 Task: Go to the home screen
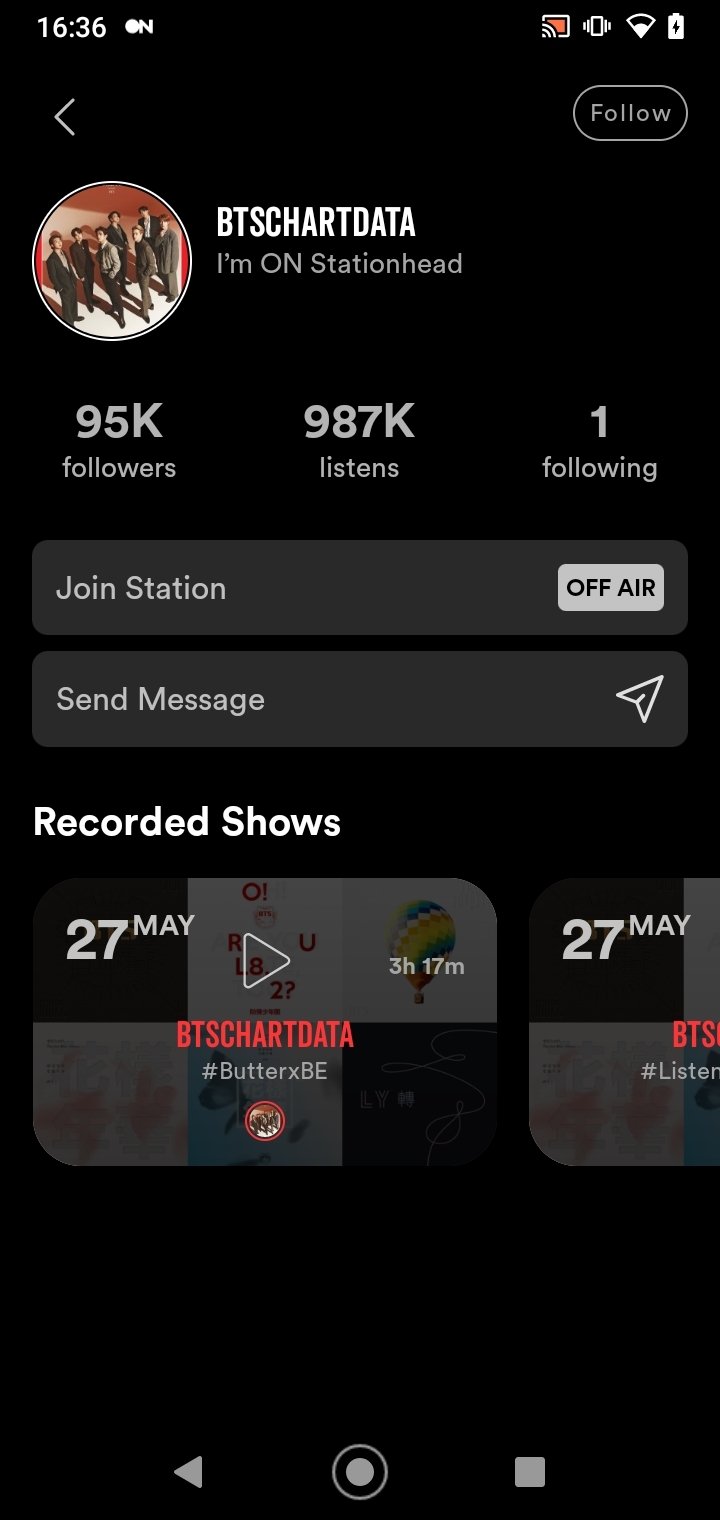coord(359,1471)
